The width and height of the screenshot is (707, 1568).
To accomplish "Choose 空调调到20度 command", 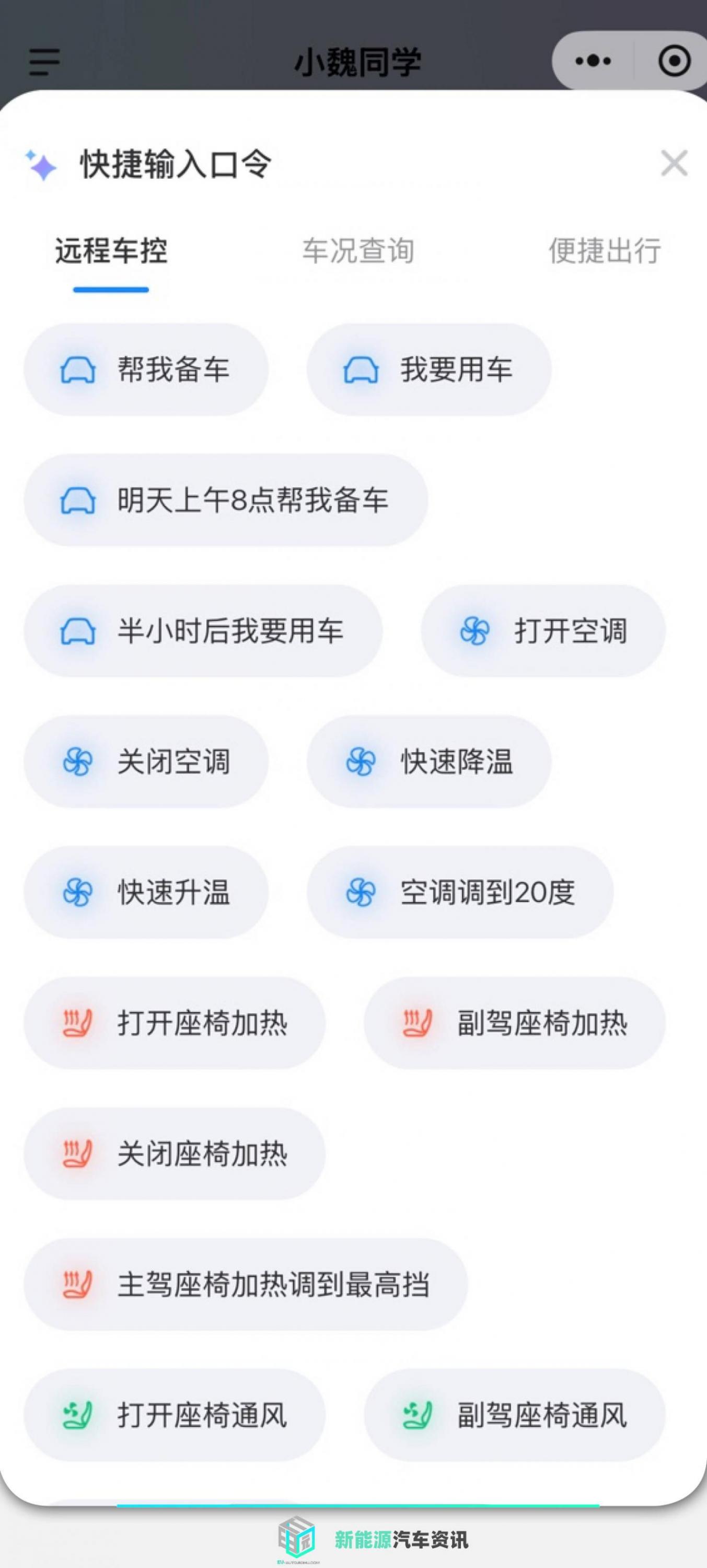I will [x=460, y=892].
